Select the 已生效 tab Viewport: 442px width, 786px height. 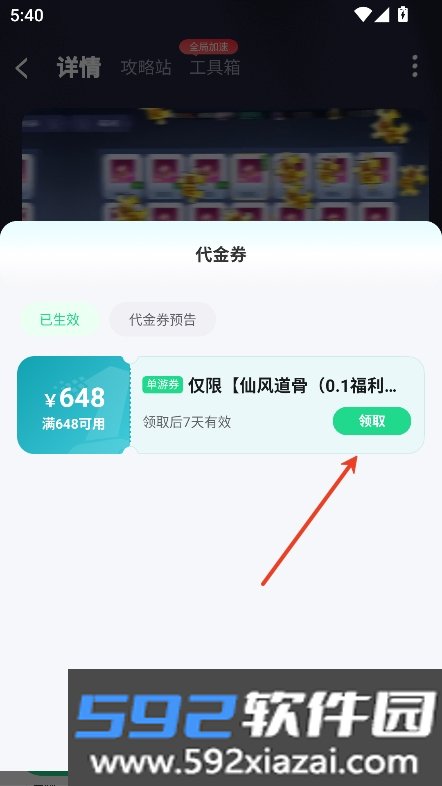60,319
